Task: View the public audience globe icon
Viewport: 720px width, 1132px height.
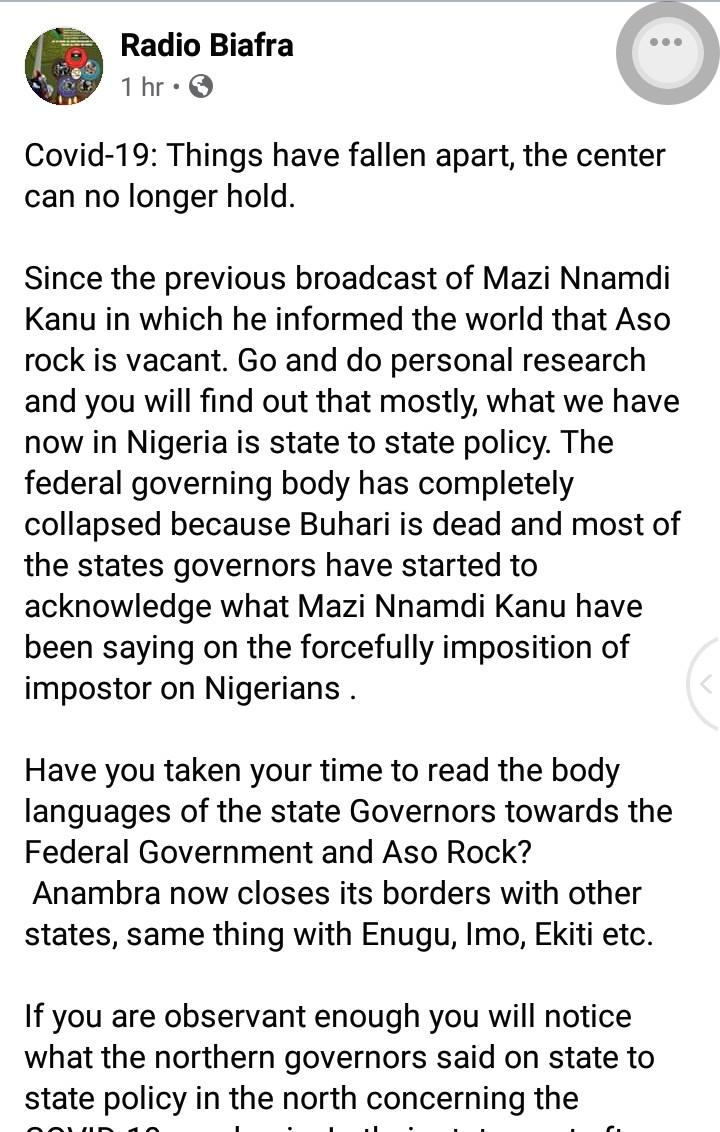Action: (200, 87)
